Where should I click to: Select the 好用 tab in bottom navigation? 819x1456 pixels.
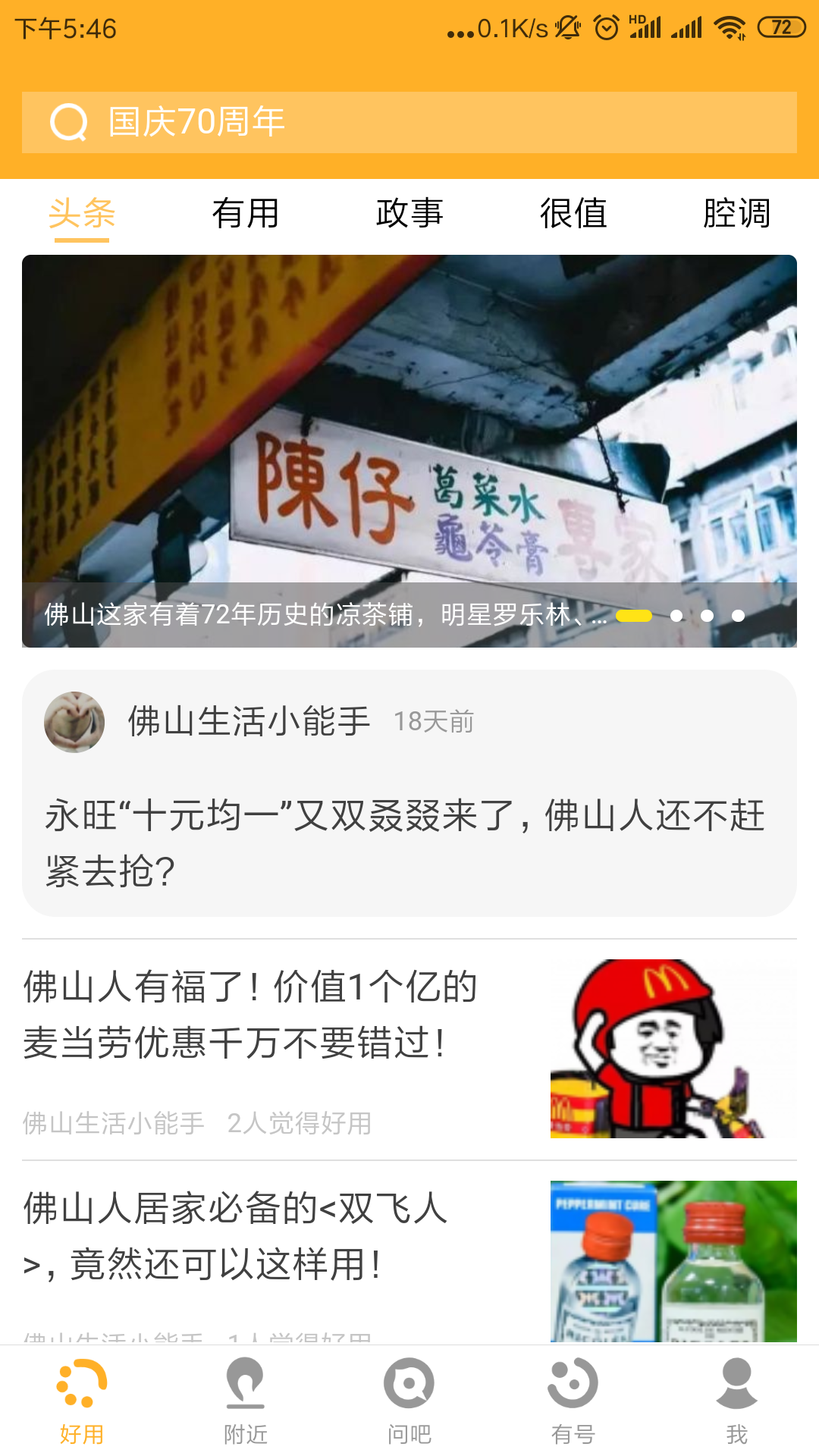pyautogui.click(x=82, y=1403)
